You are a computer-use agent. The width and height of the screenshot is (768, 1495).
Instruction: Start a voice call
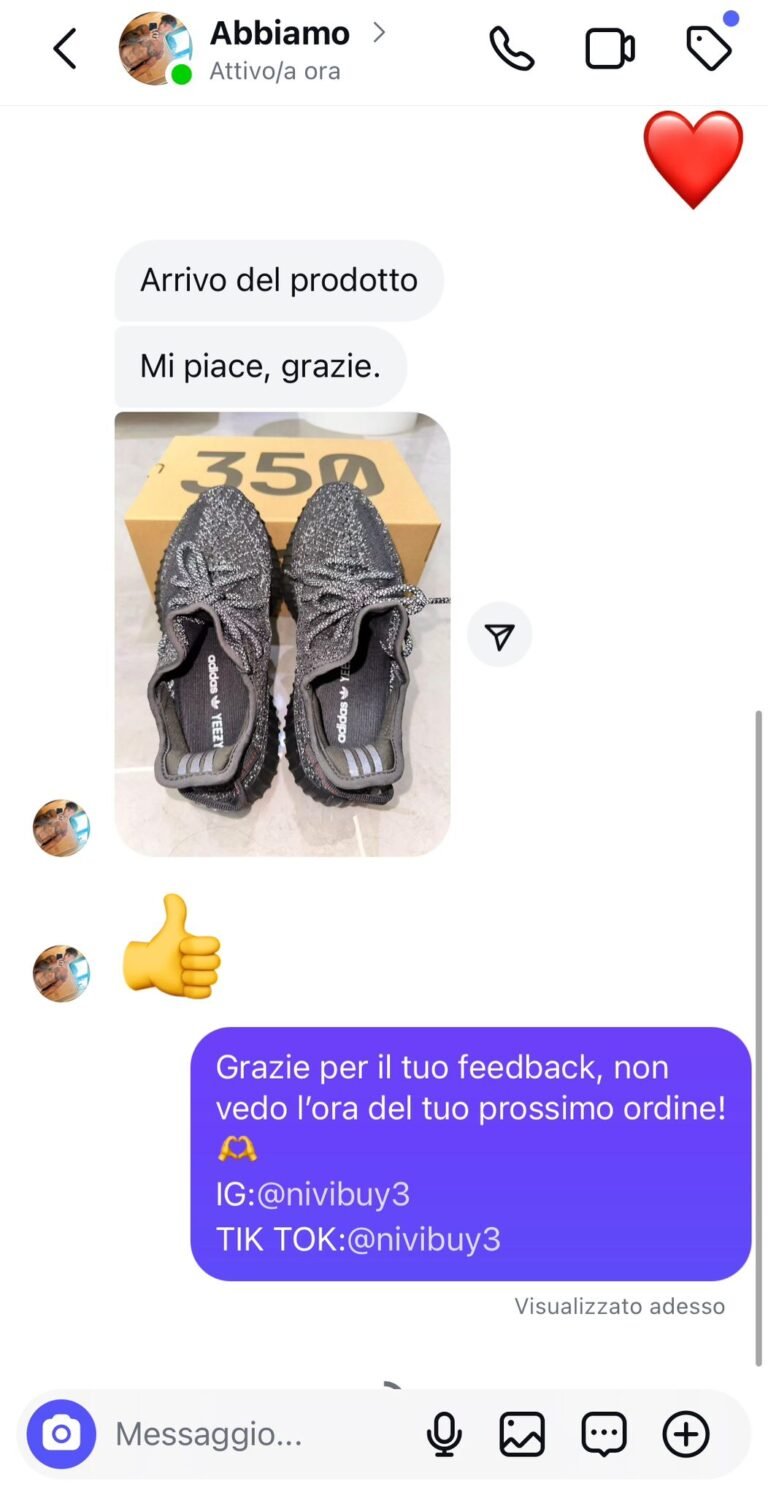[x=511, y=48]
